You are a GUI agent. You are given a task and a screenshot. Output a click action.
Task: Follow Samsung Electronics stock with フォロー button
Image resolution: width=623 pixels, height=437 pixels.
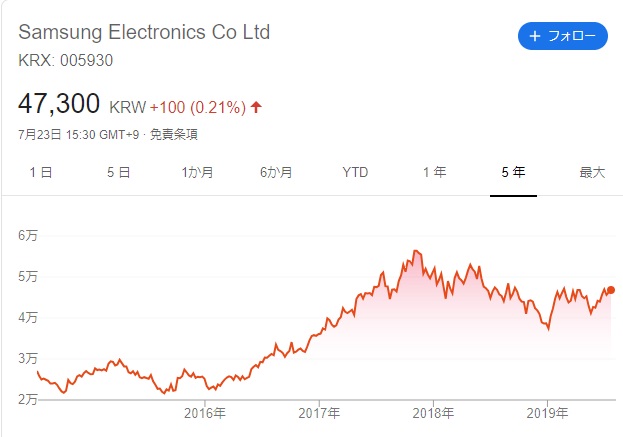(562, 36)
